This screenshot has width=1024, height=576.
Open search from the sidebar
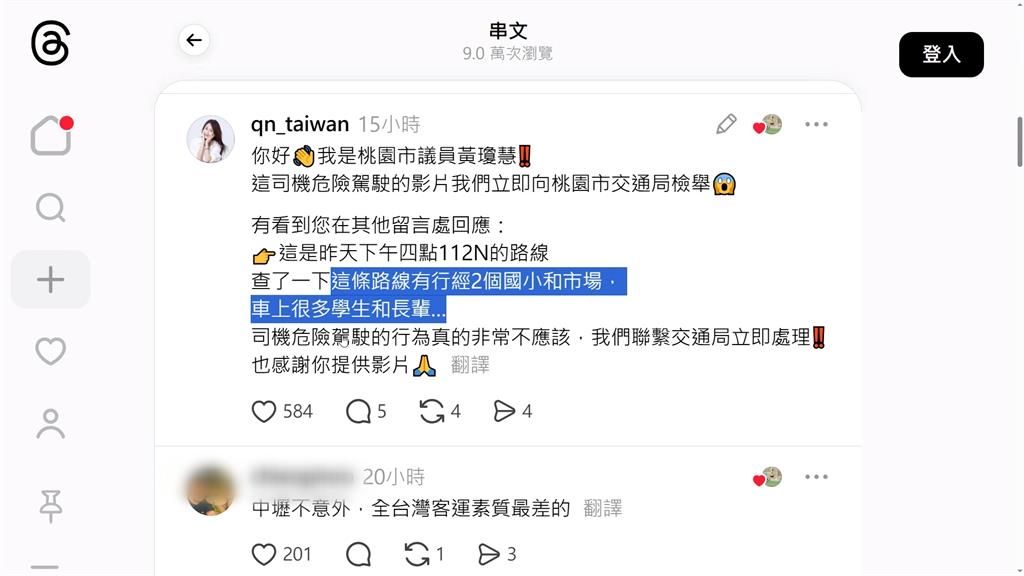coord(50,208)
